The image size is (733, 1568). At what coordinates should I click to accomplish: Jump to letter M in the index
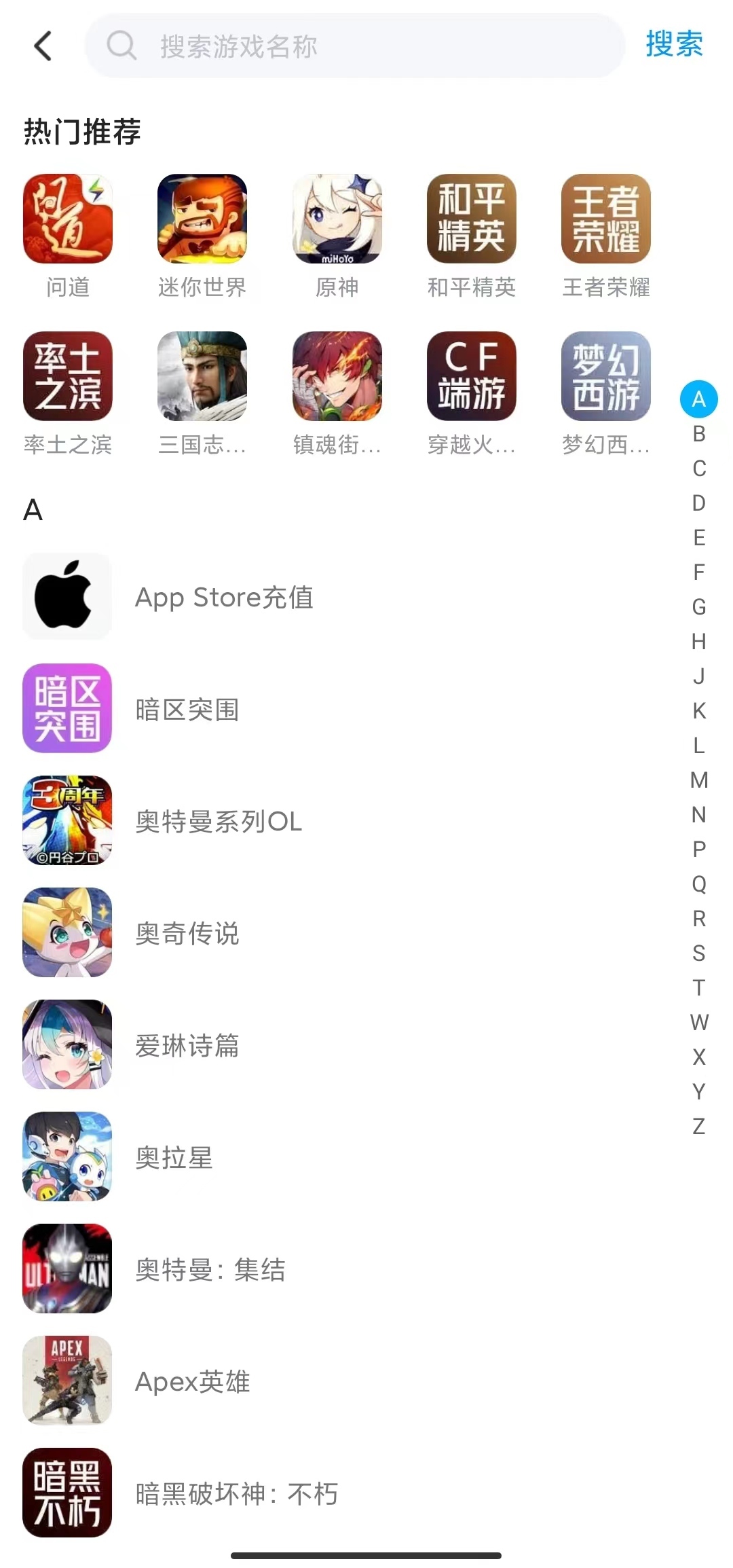coord(699,780)
